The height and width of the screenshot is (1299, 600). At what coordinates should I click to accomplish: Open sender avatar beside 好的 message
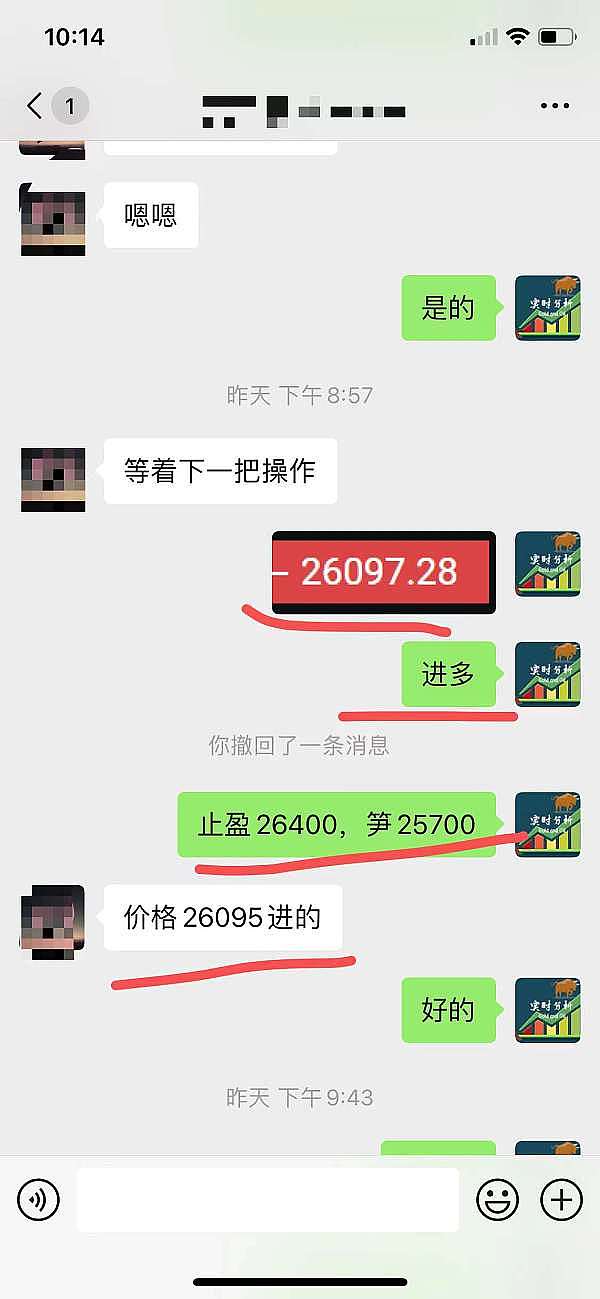pyautogui.click(x=547, y=1010)
